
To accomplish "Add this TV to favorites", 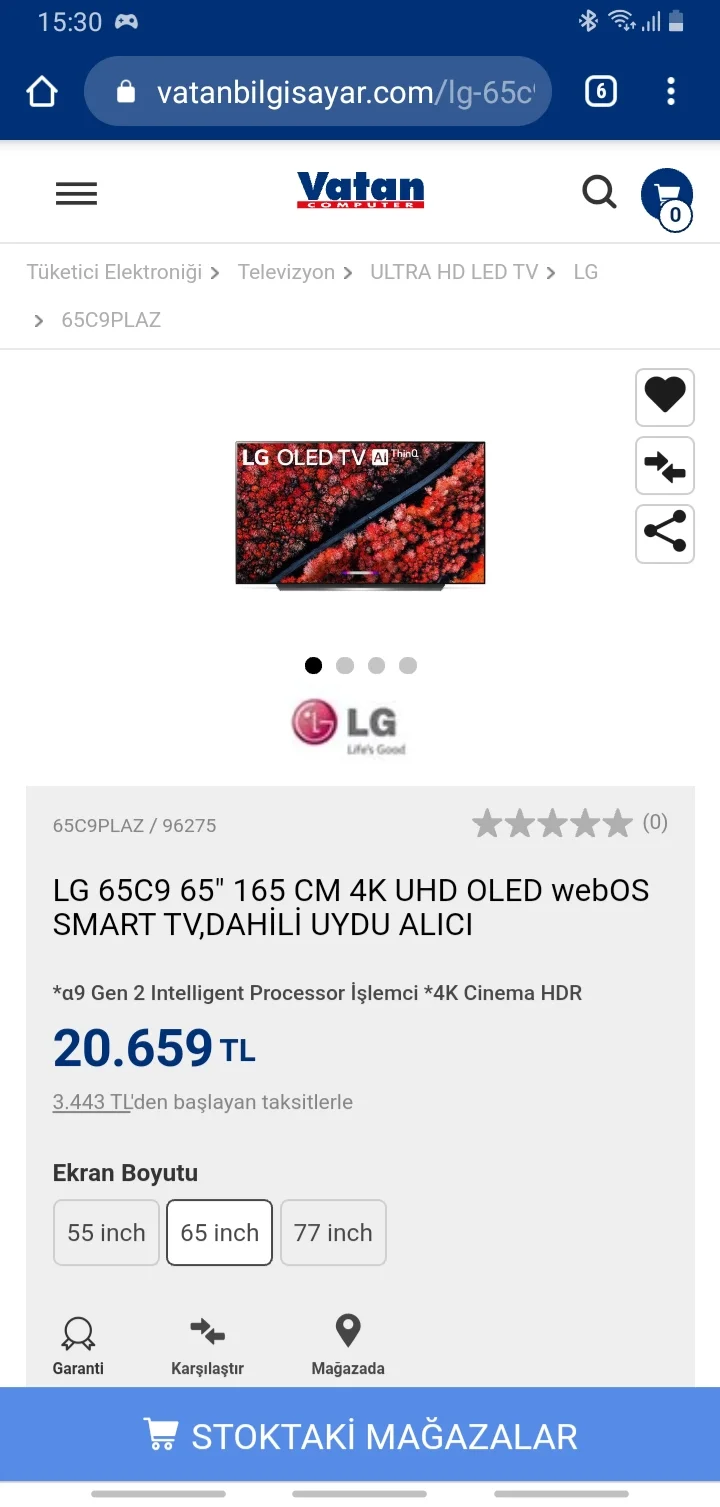I will [665, 397].
